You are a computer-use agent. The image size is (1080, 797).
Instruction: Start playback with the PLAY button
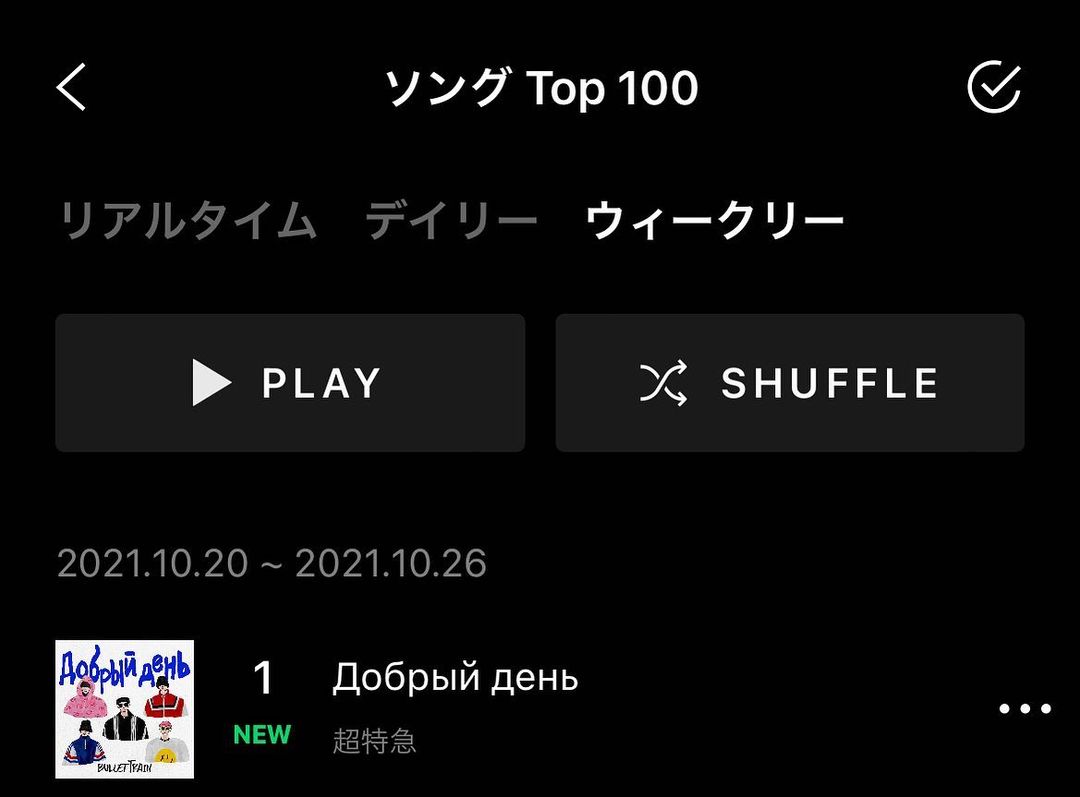[x=290, y=383]
